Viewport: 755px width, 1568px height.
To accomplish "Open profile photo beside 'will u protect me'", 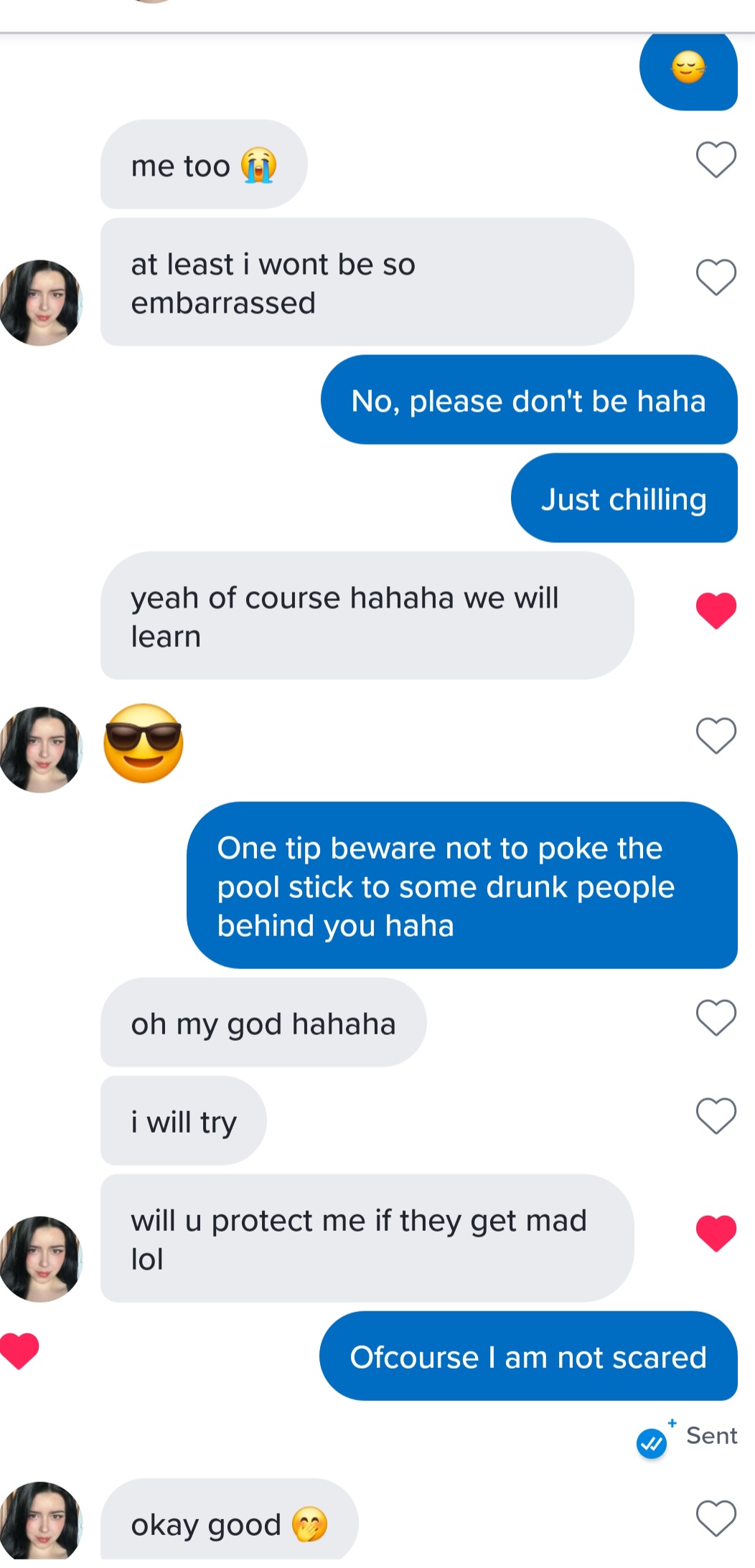I will point(42,1259).
